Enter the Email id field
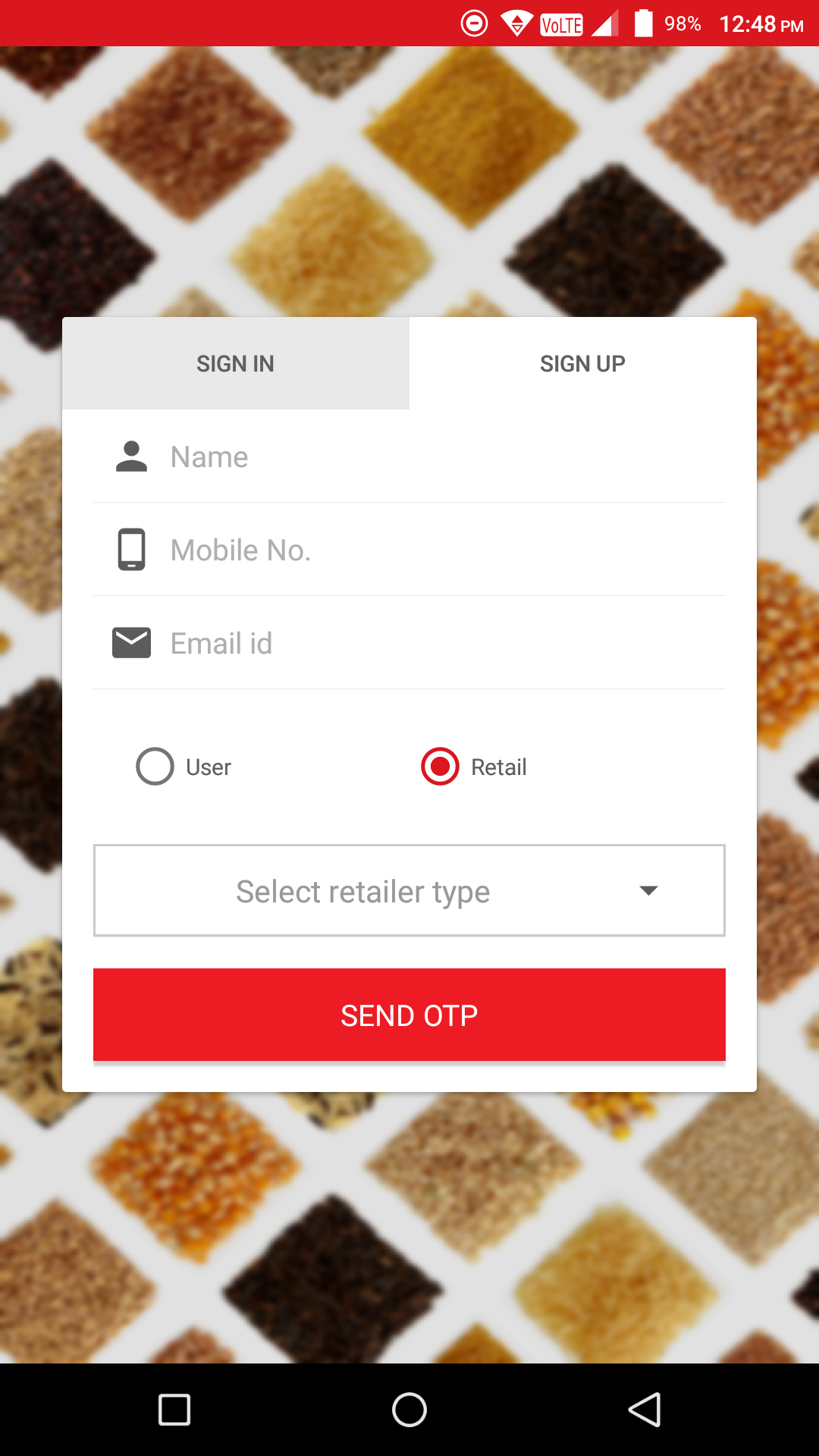This screenshot has width=819, height=1456. point(440,644)
